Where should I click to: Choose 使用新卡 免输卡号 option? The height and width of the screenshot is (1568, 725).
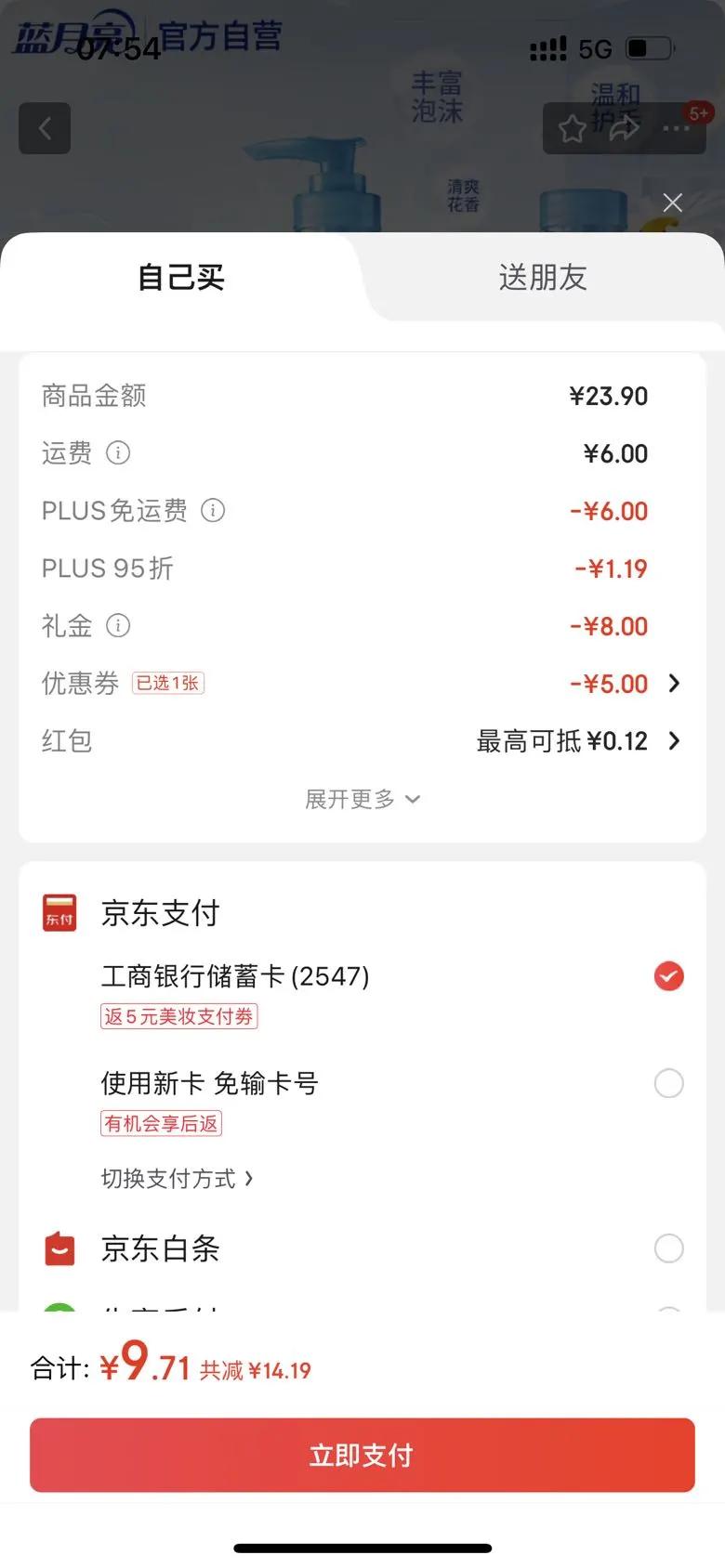668,1083
